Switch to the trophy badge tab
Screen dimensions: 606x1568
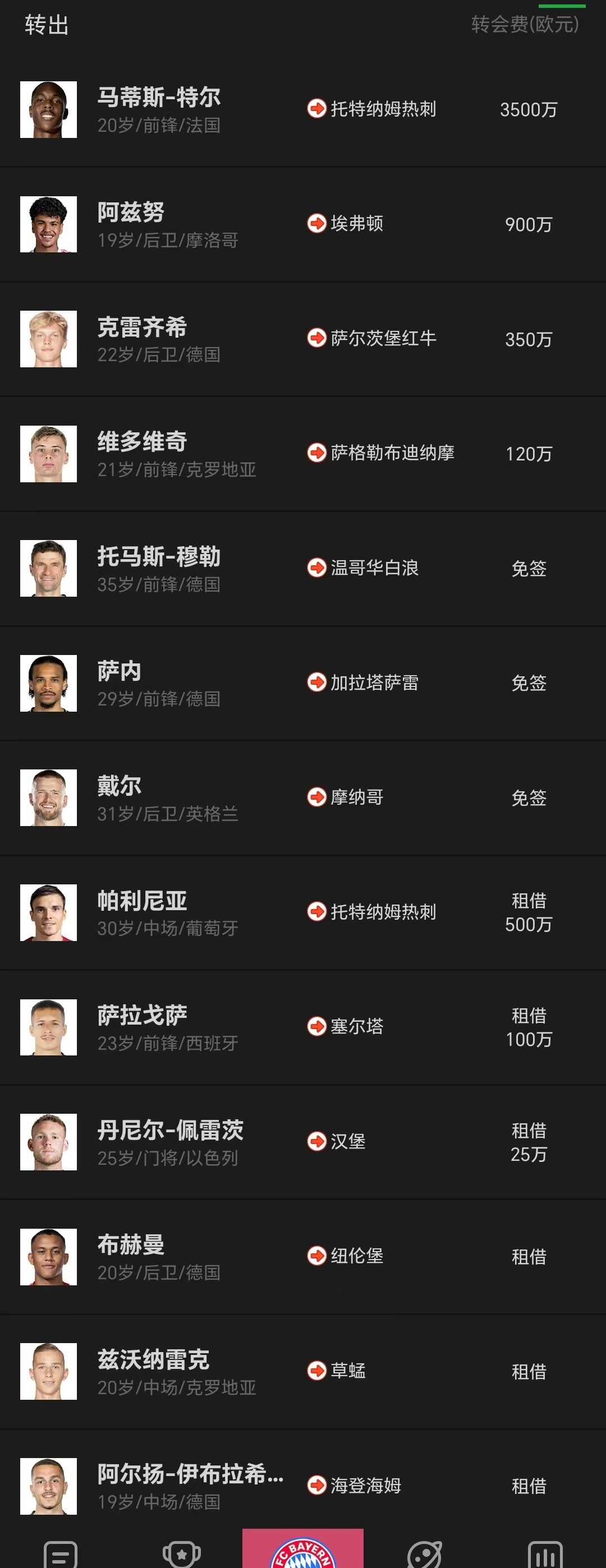181,1554
